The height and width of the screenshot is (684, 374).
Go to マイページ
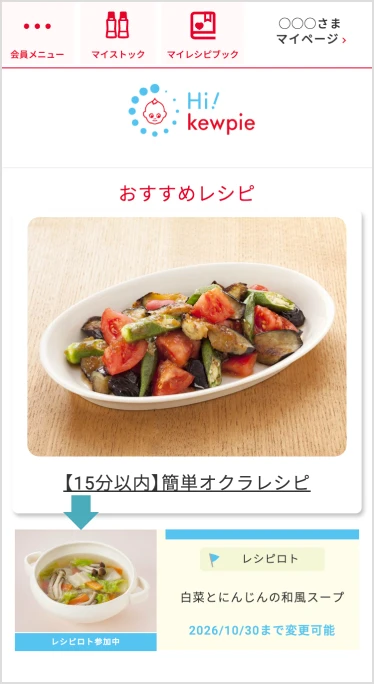click(x=311, y=31)
